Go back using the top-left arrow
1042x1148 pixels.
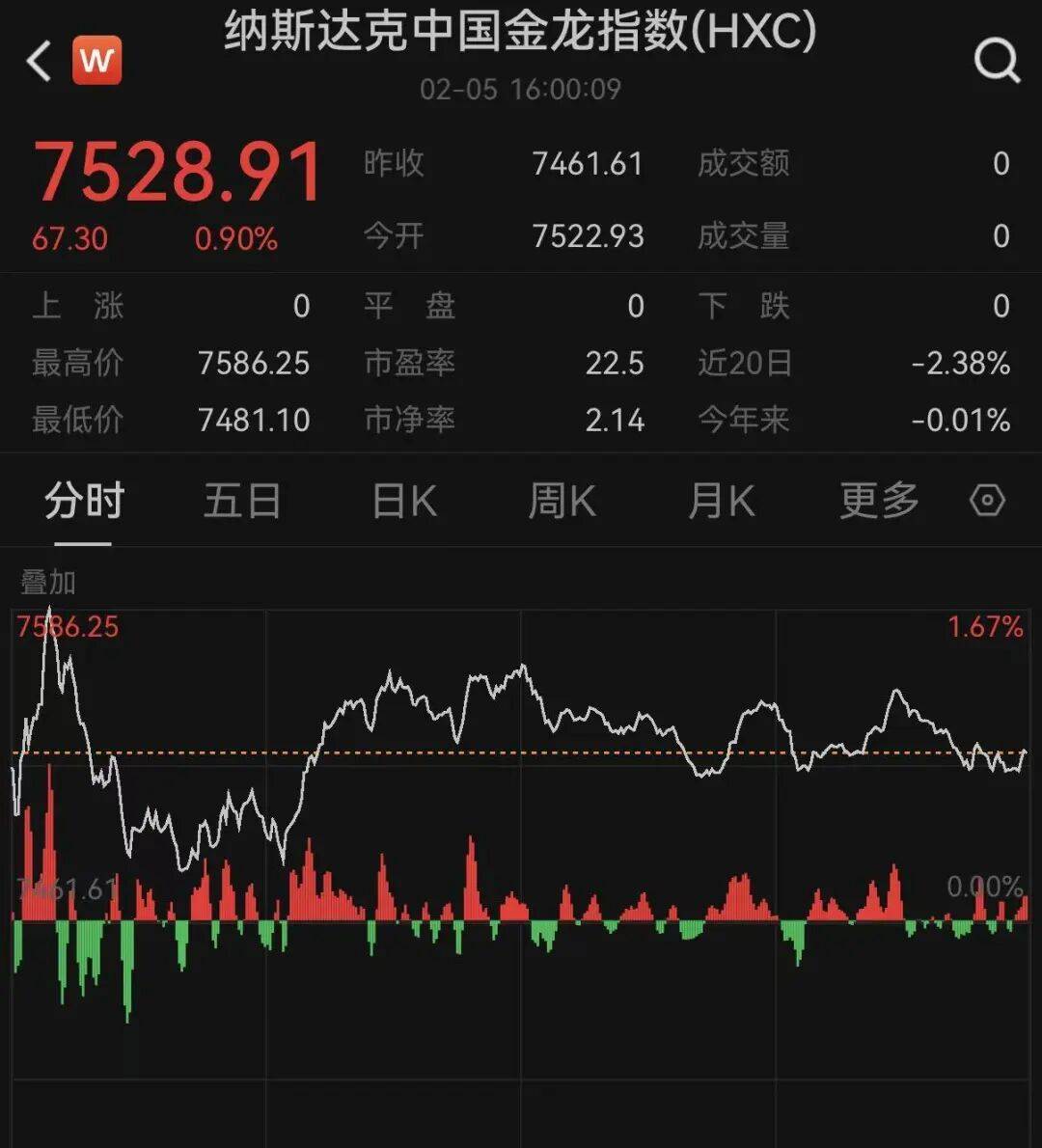[39, 62]
